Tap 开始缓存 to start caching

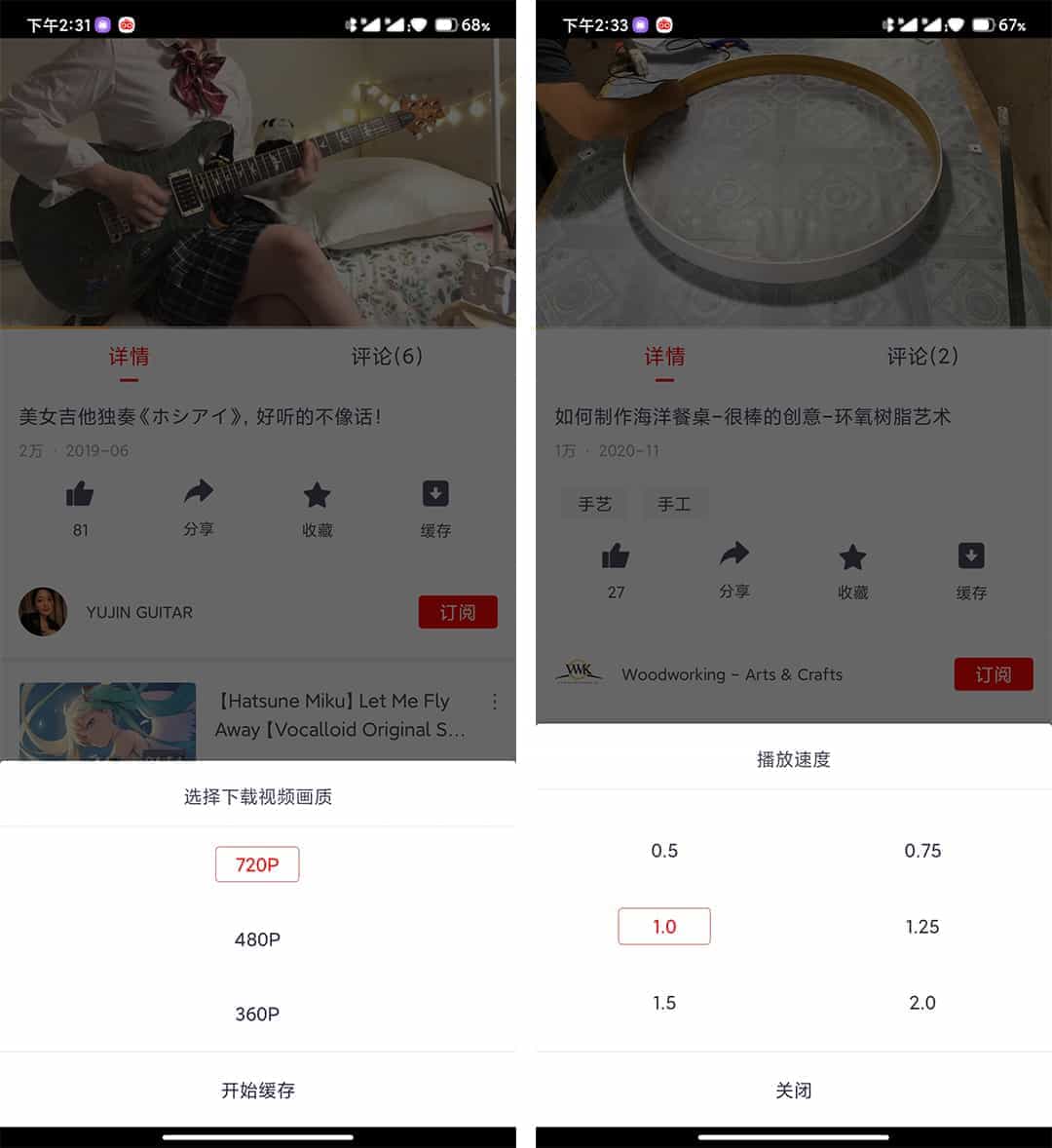[257, 1090]
